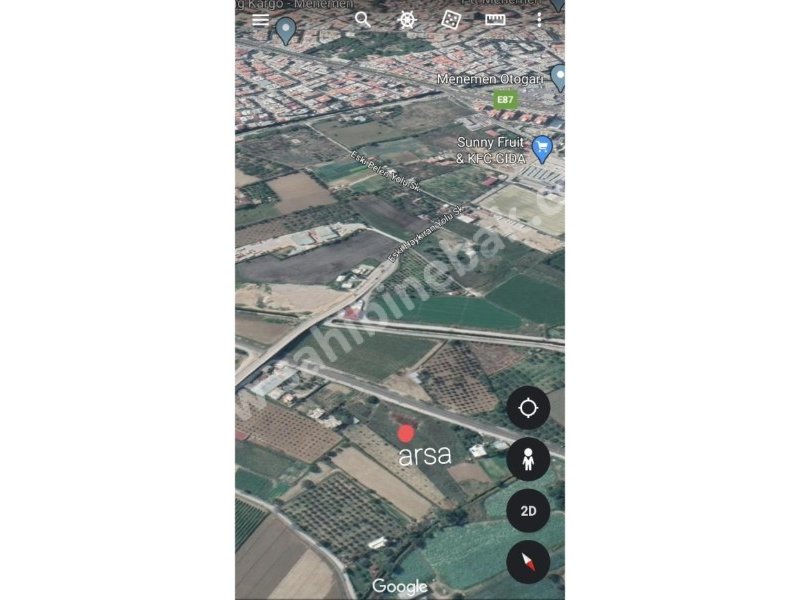
Task: Select the Sunny Fruit & KFC GIDA pin
Action: click(x=543, y=149)
